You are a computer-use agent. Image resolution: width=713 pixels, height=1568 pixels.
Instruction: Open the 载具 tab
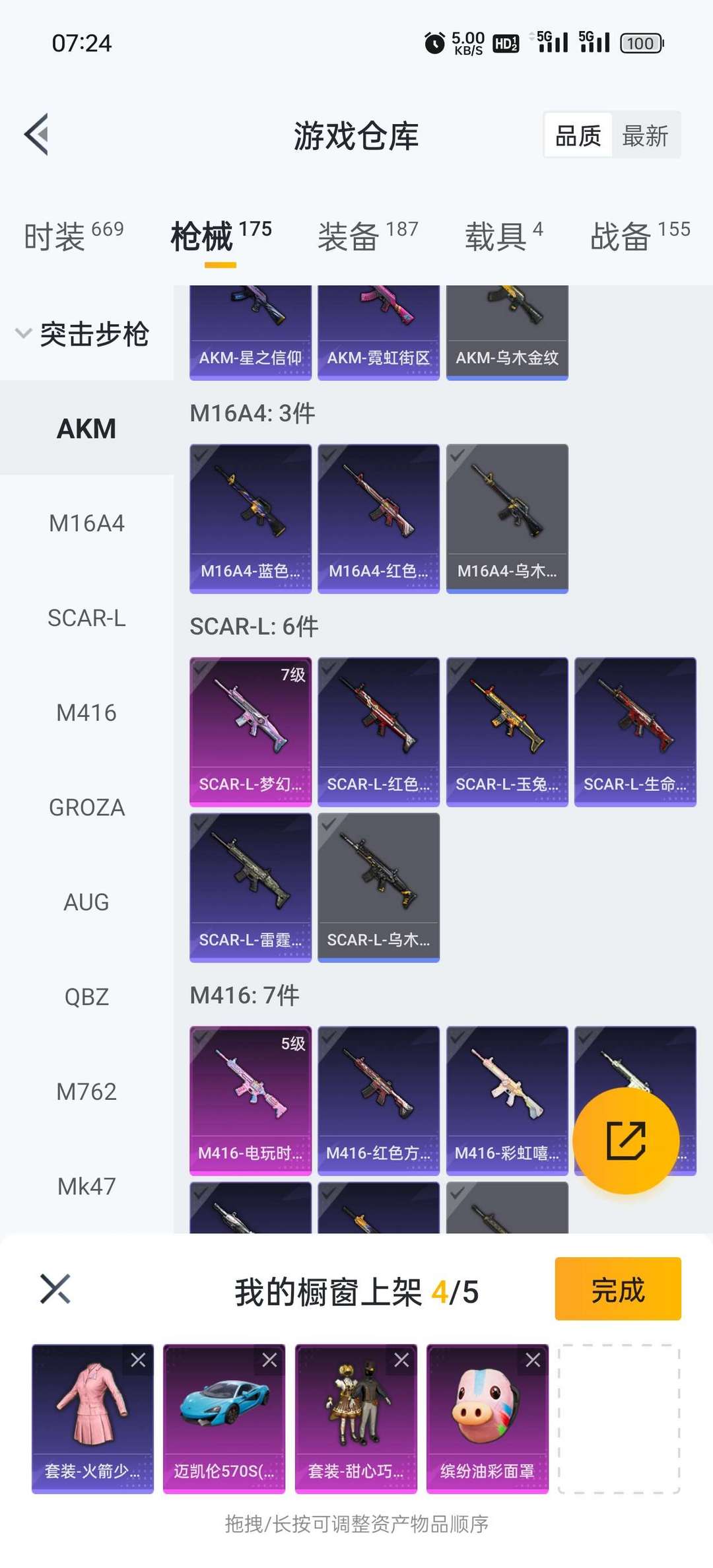click(504, 235)
